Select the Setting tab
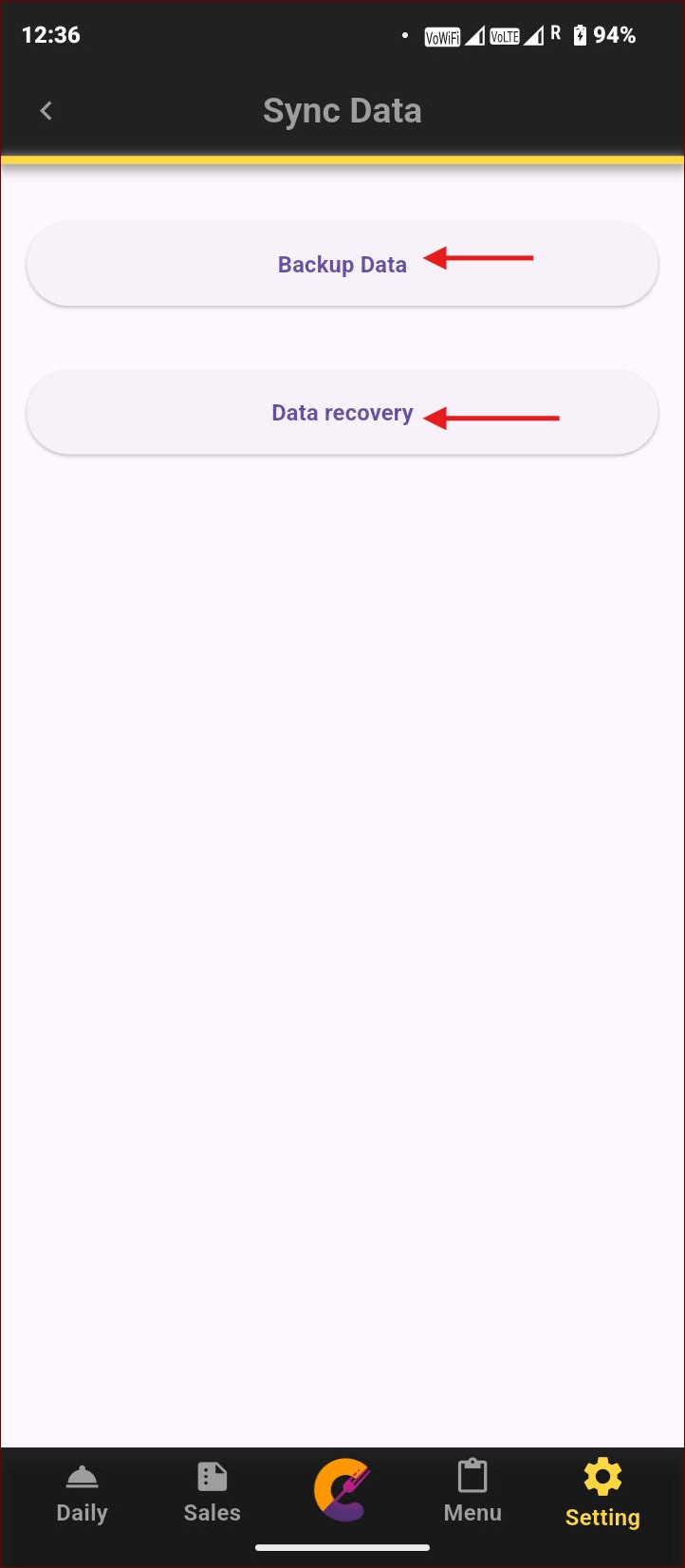Viewport: 685px width, 1568px height. click(x=602, y=1494)
